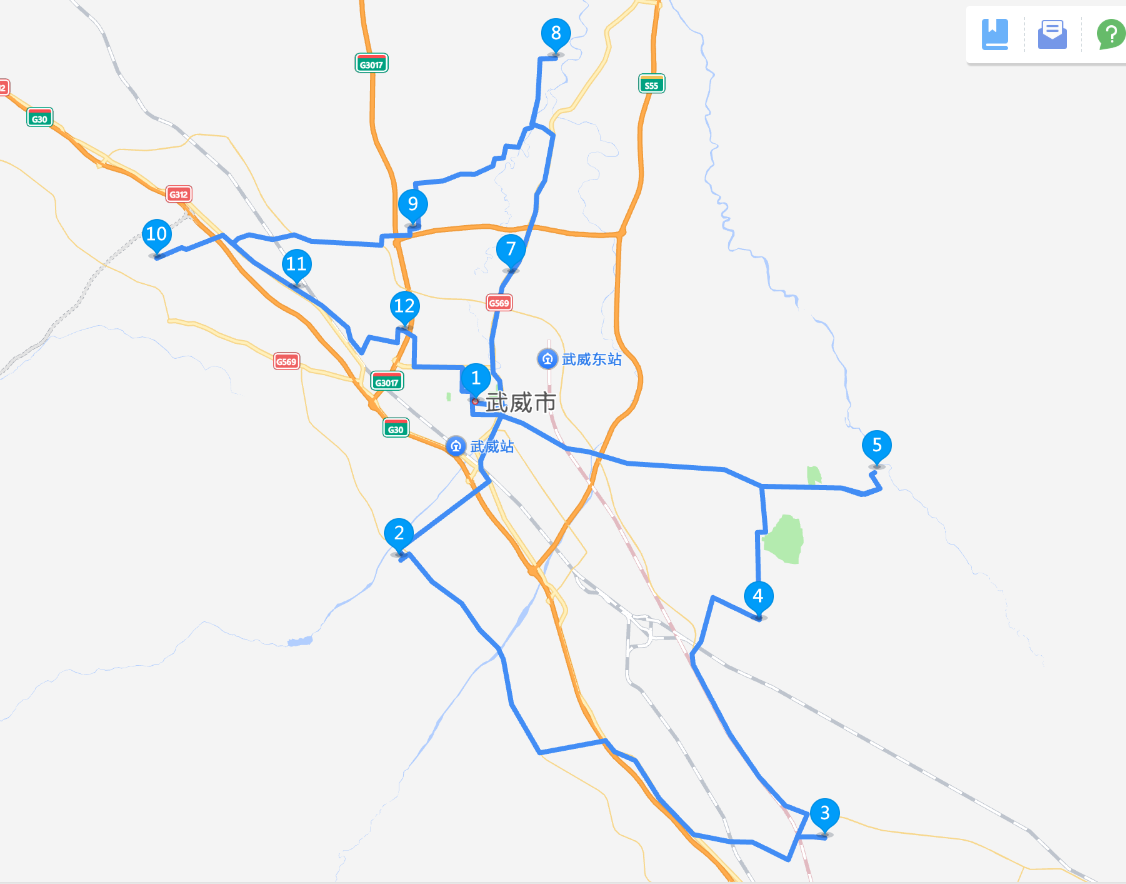Open details for stop marker 8
Image resolution: width=1126 pixels, height=884 pixels.
[x=555, y=33]
